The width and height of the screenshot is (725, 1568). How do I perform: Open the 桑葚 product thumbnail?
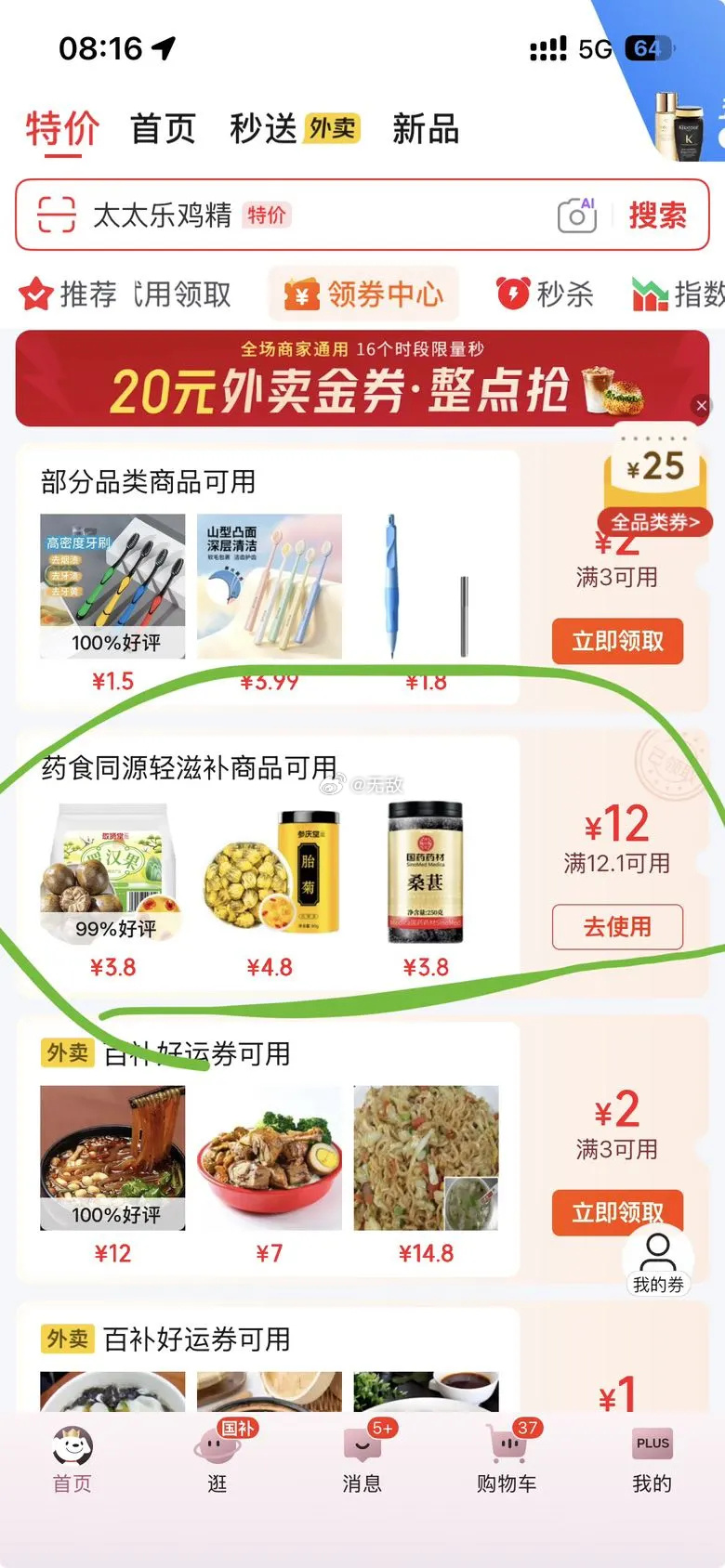point(426,873)
